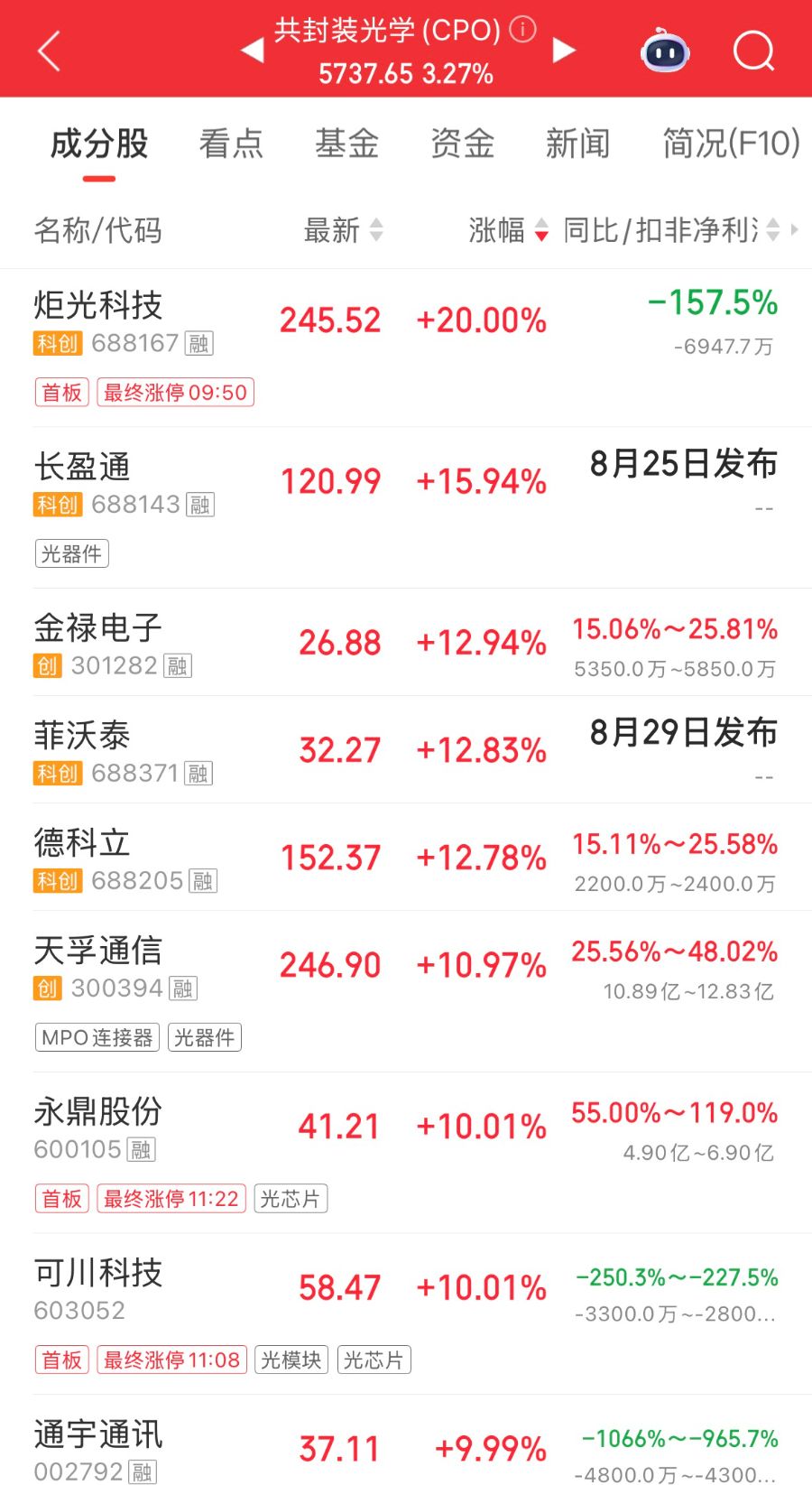The image size is (812, 1485).
Task: Open the search magnifier
Action: pos(754,51)
